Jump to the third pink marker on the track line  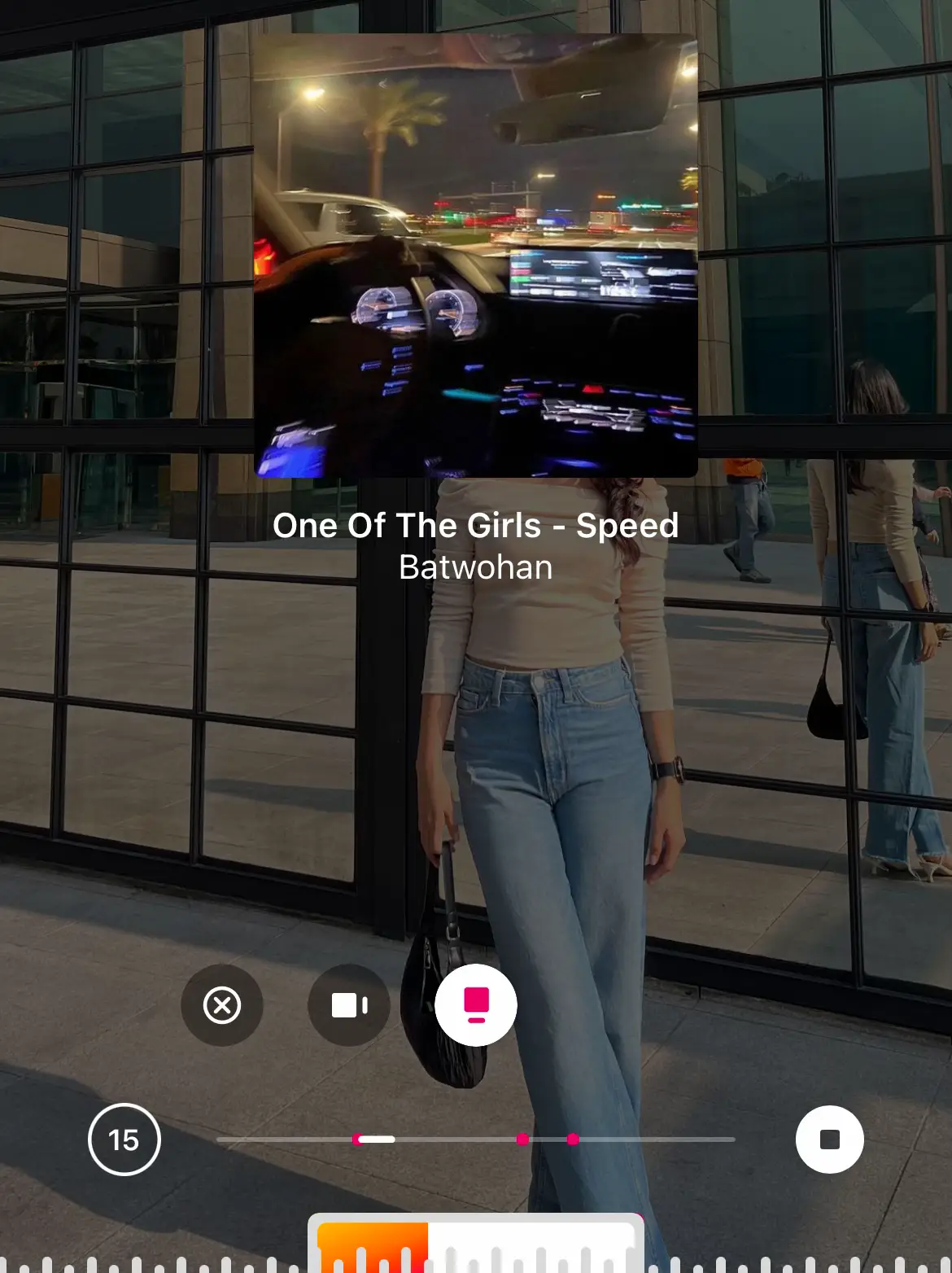(573, 1140)
